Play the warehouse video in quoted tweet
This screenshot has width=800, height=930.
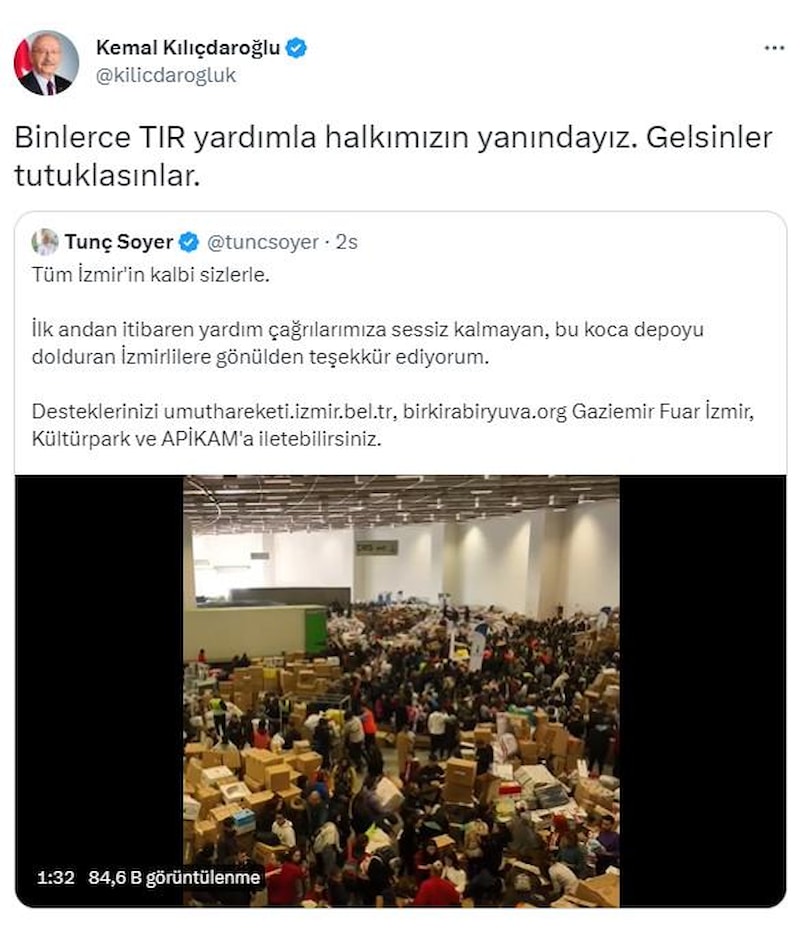point(400,690)
